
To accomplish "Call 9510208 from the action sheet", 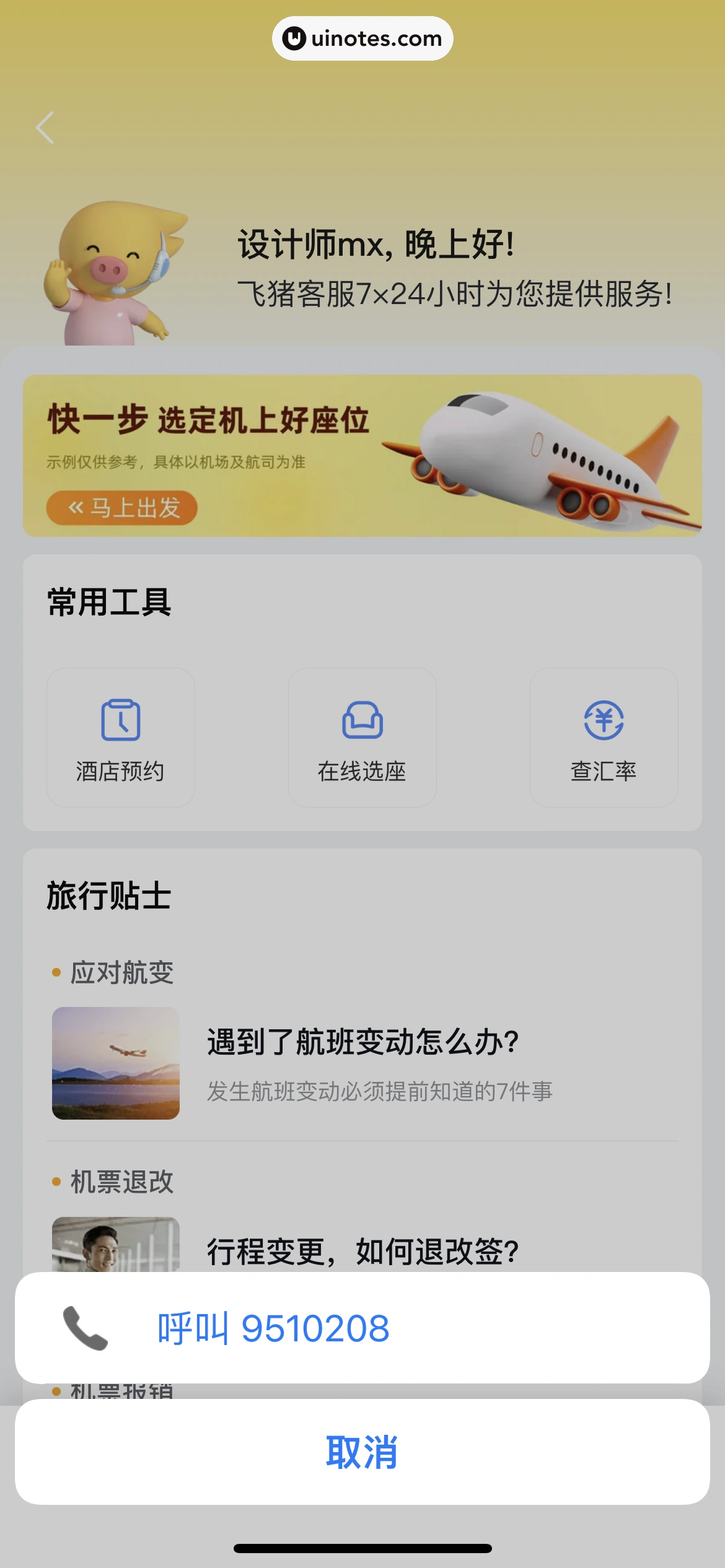I will [362, 1328].
